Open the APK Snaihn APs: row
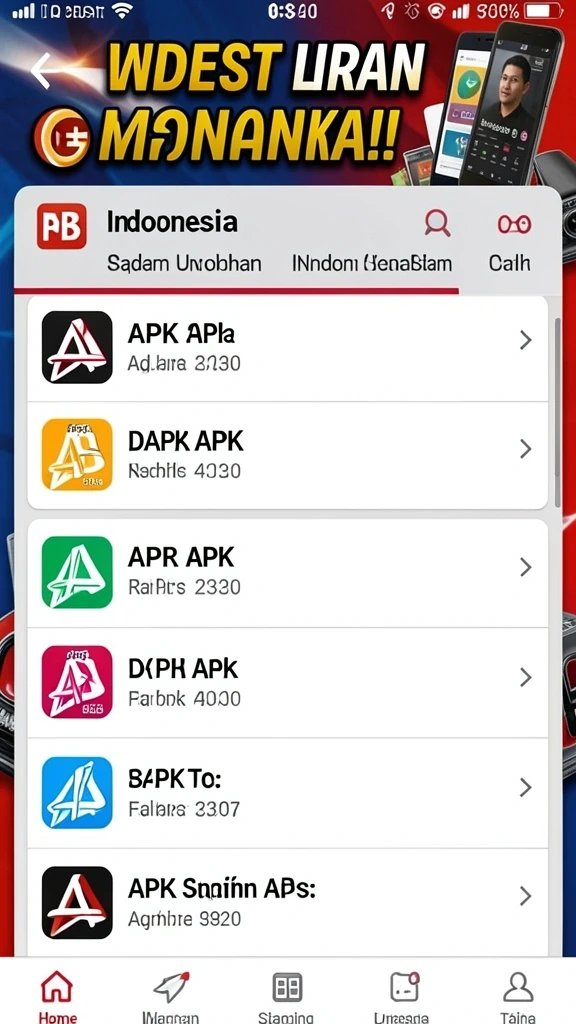The image size is (576, 1024). (x=287, y=903)
